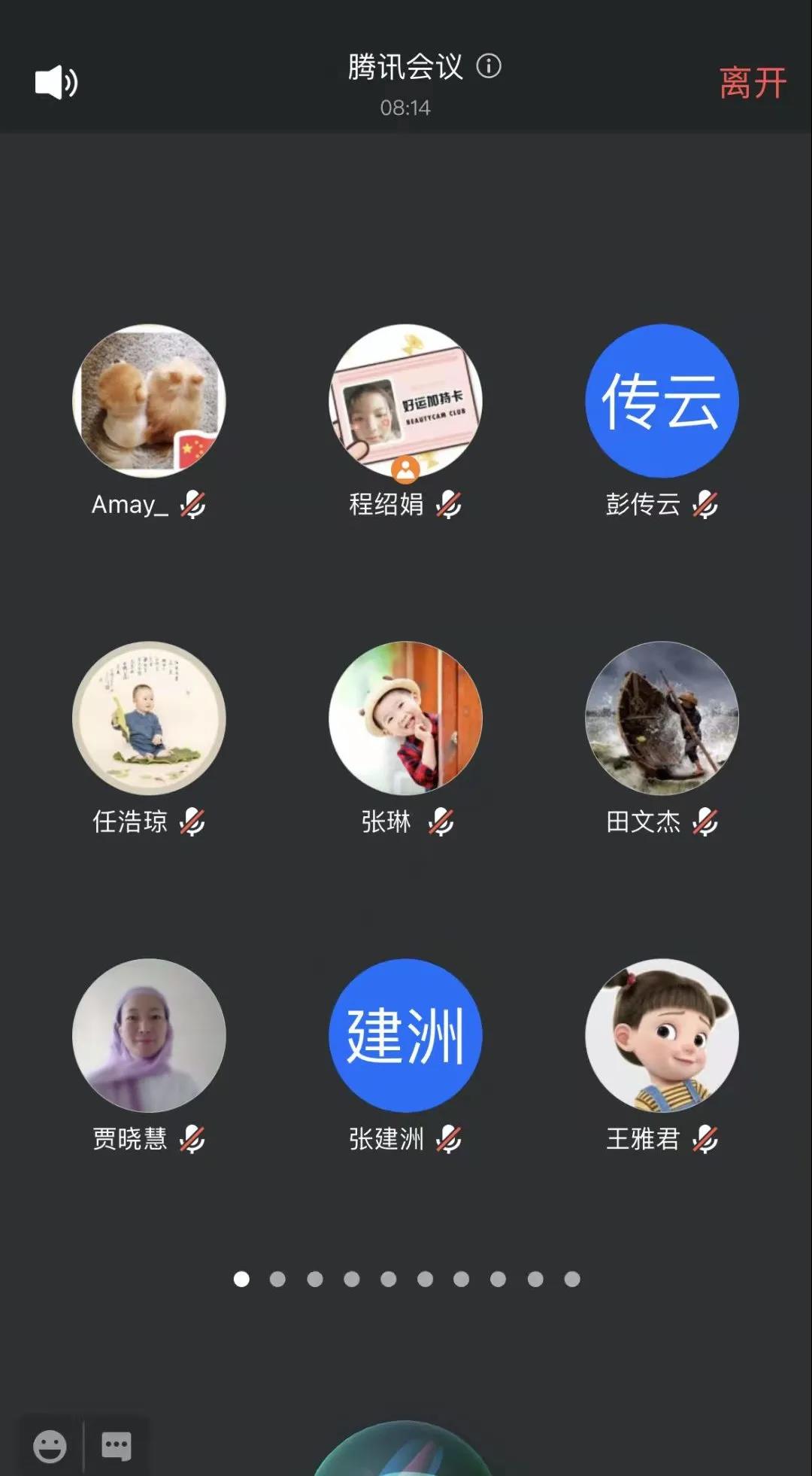Tap participant 任浩琼's avatar

[x=149, y=718]
